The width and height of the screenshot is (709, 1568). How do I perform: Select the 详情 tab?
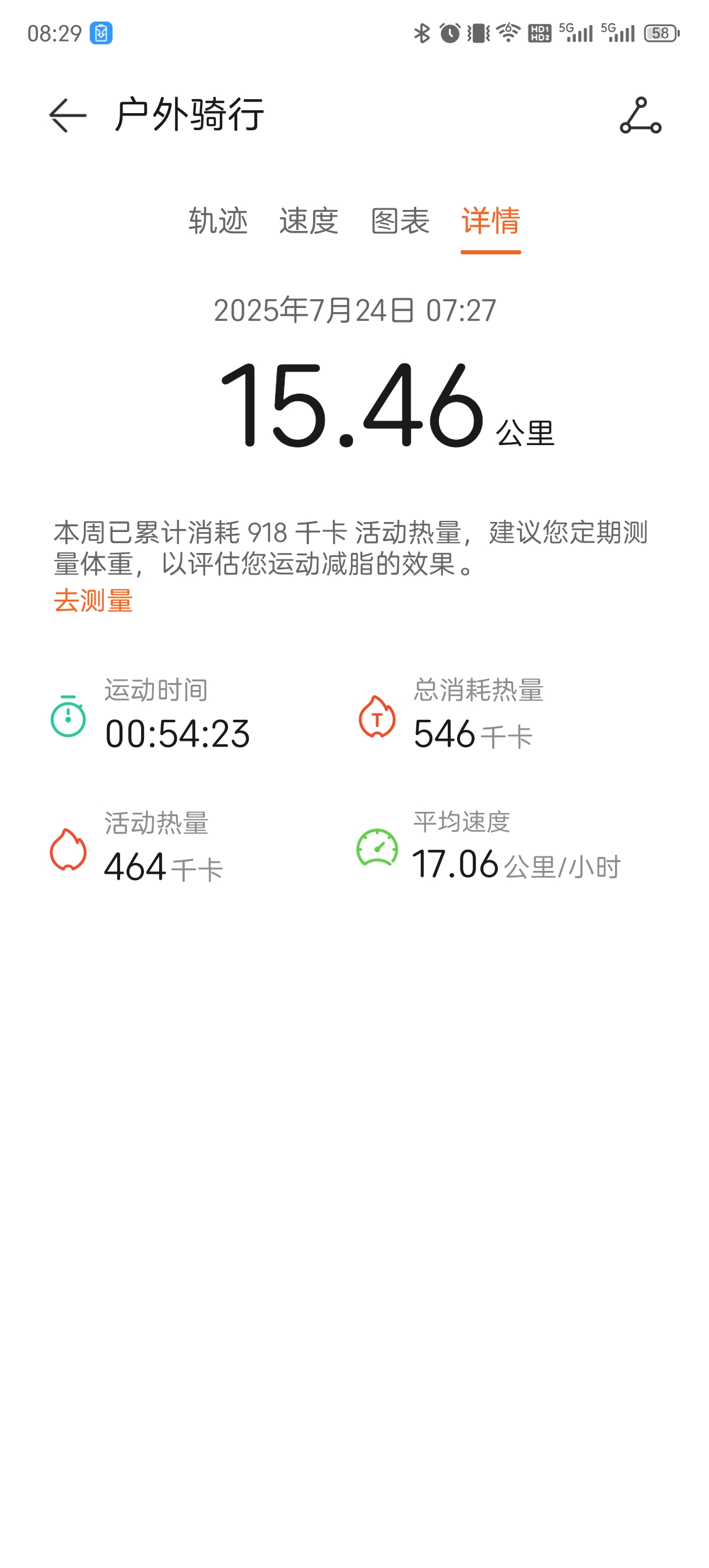[x=490, y=220]
